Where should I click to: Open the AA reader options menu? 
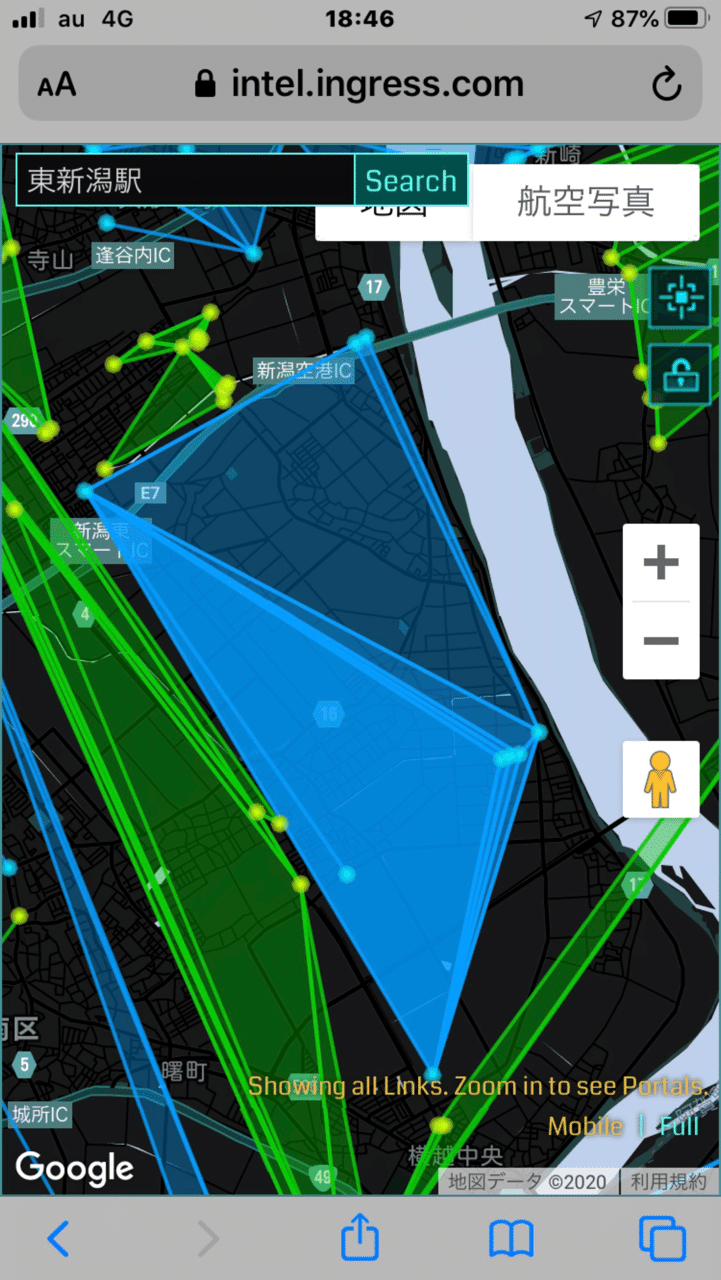pyautogui.click(x=57, y=86)
